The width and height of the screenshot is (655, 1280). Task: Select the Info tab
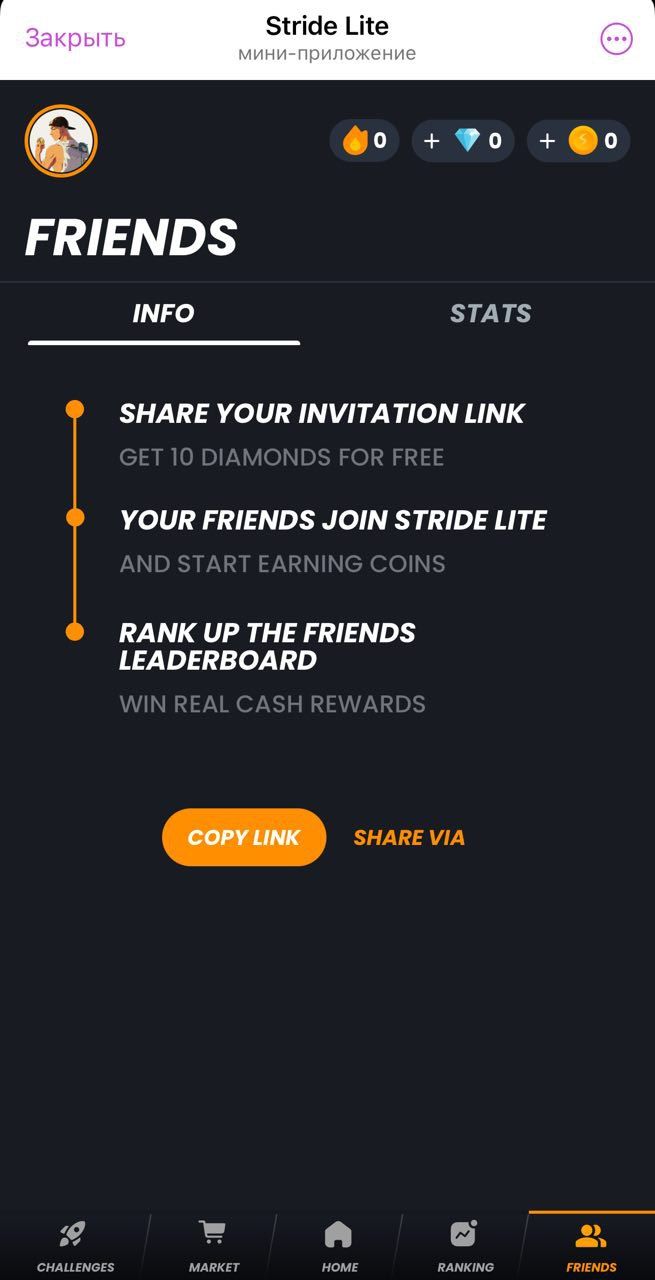point(163,314)
